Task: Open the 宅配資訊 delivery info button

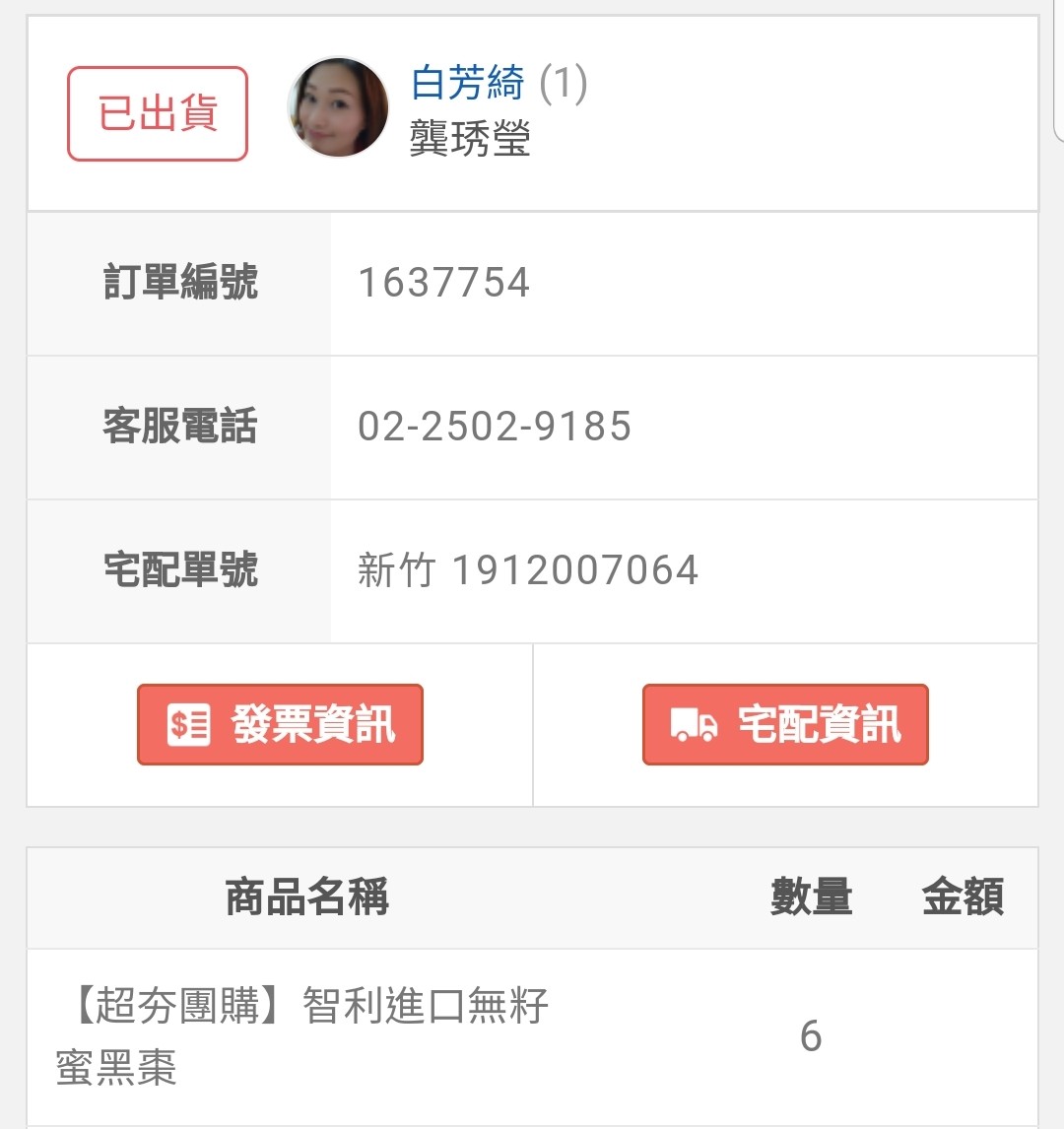Action: 785,724
